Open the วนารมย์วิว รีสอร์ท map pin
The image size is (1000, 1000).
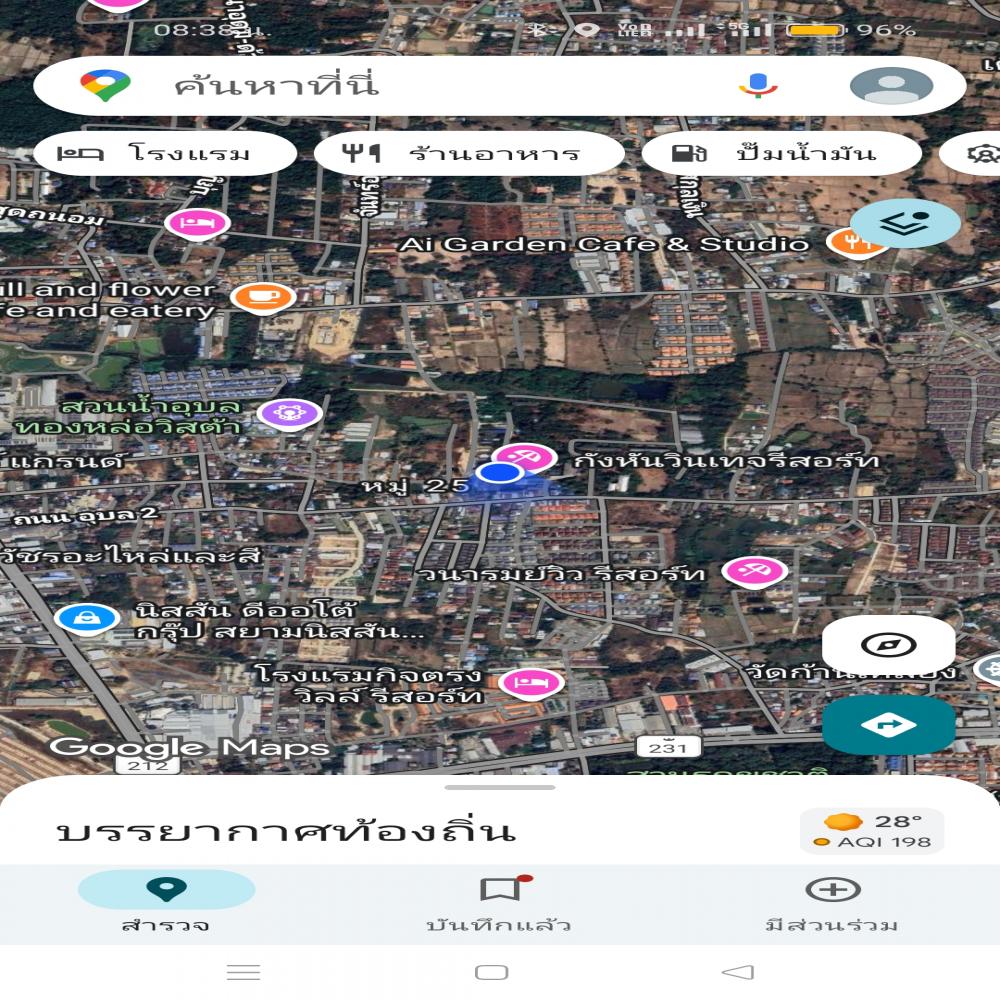tap(755, 571)
